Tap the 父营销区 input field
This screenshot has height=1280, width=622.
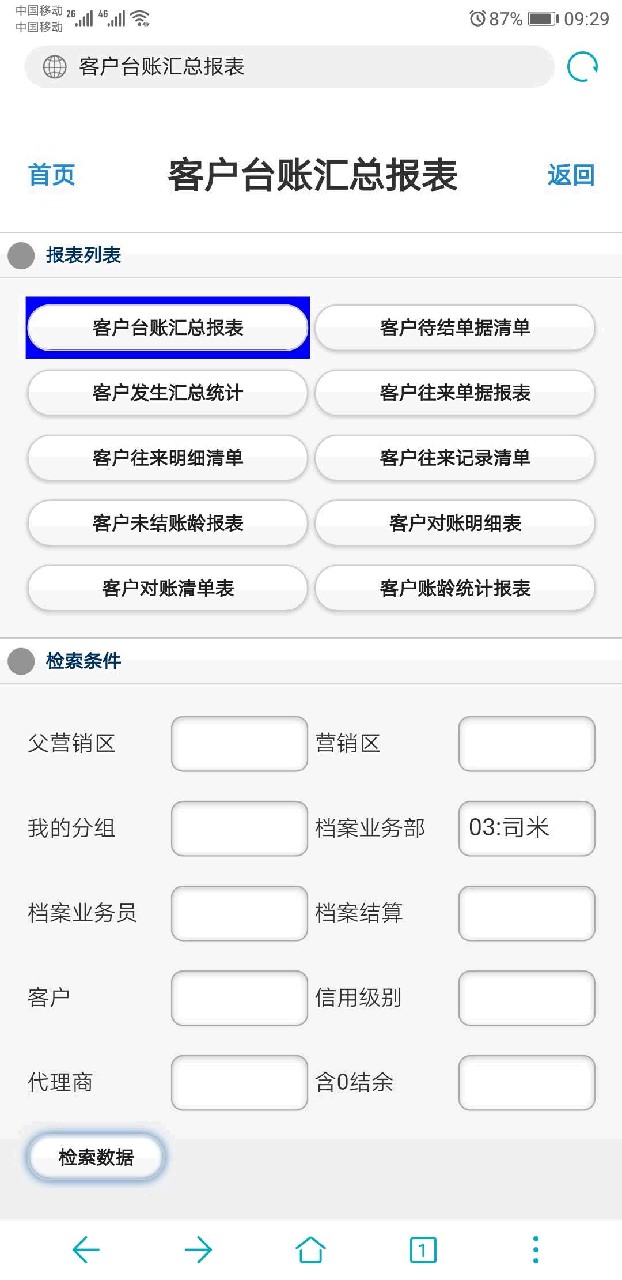(239, 744)
